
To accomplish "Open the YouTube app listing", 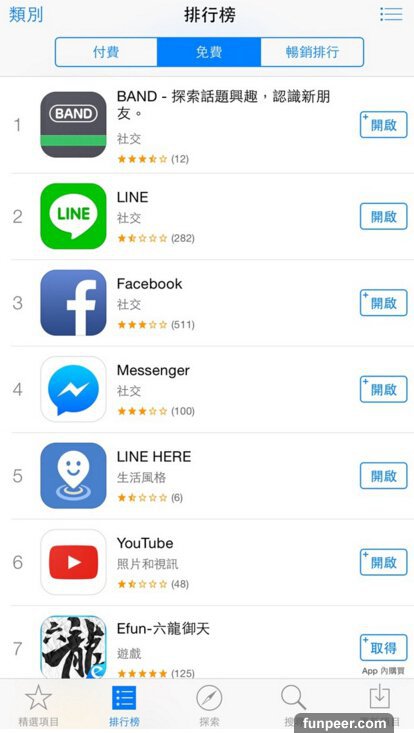I will [207, 562].
